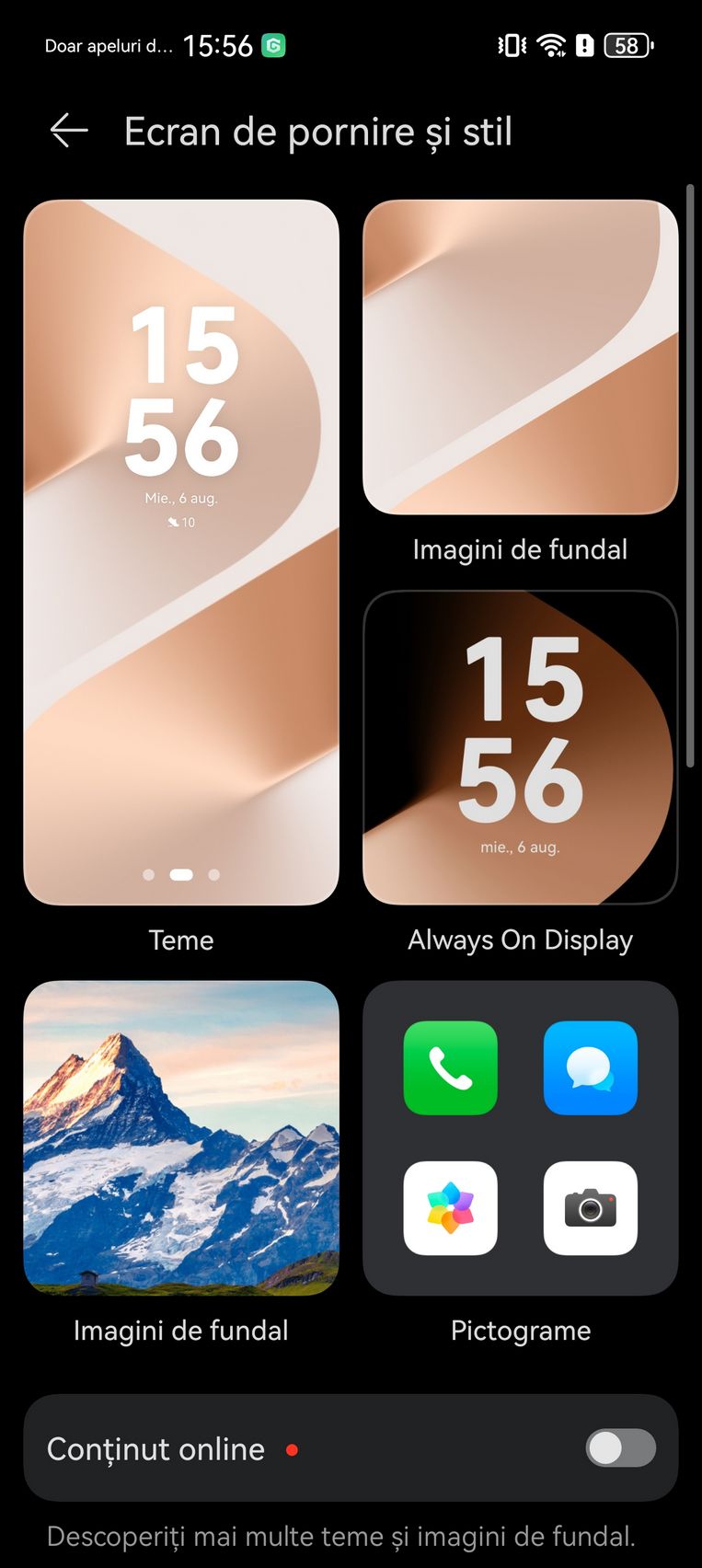Screen dimensions: 702x1568
Task: Open the abstract wallpaper tile above Always On Display
Action: pyautogui.click(x=521, y=357)
